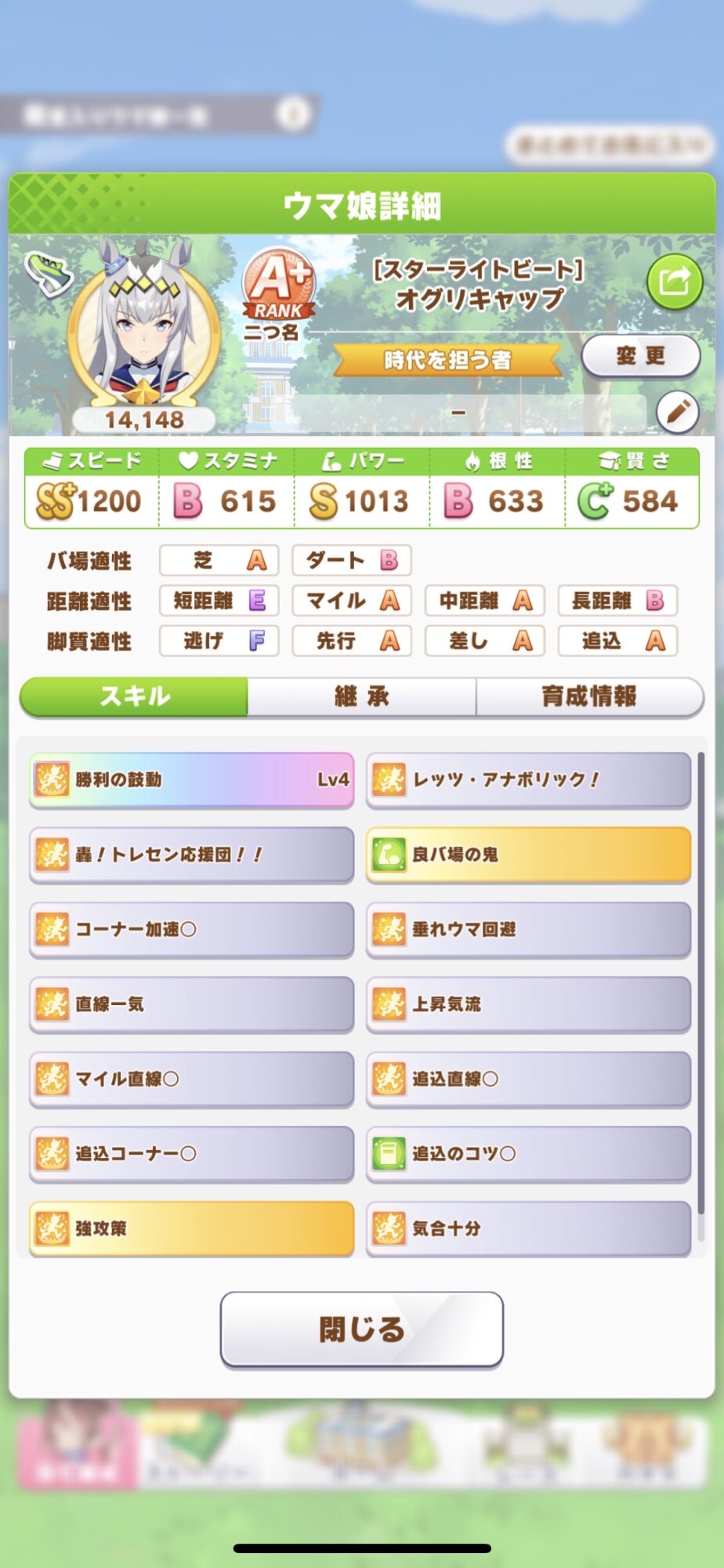This screenshot has width=724, height=1568.
Task: Select the 直線一気 skill
Action: [192, 1004]
